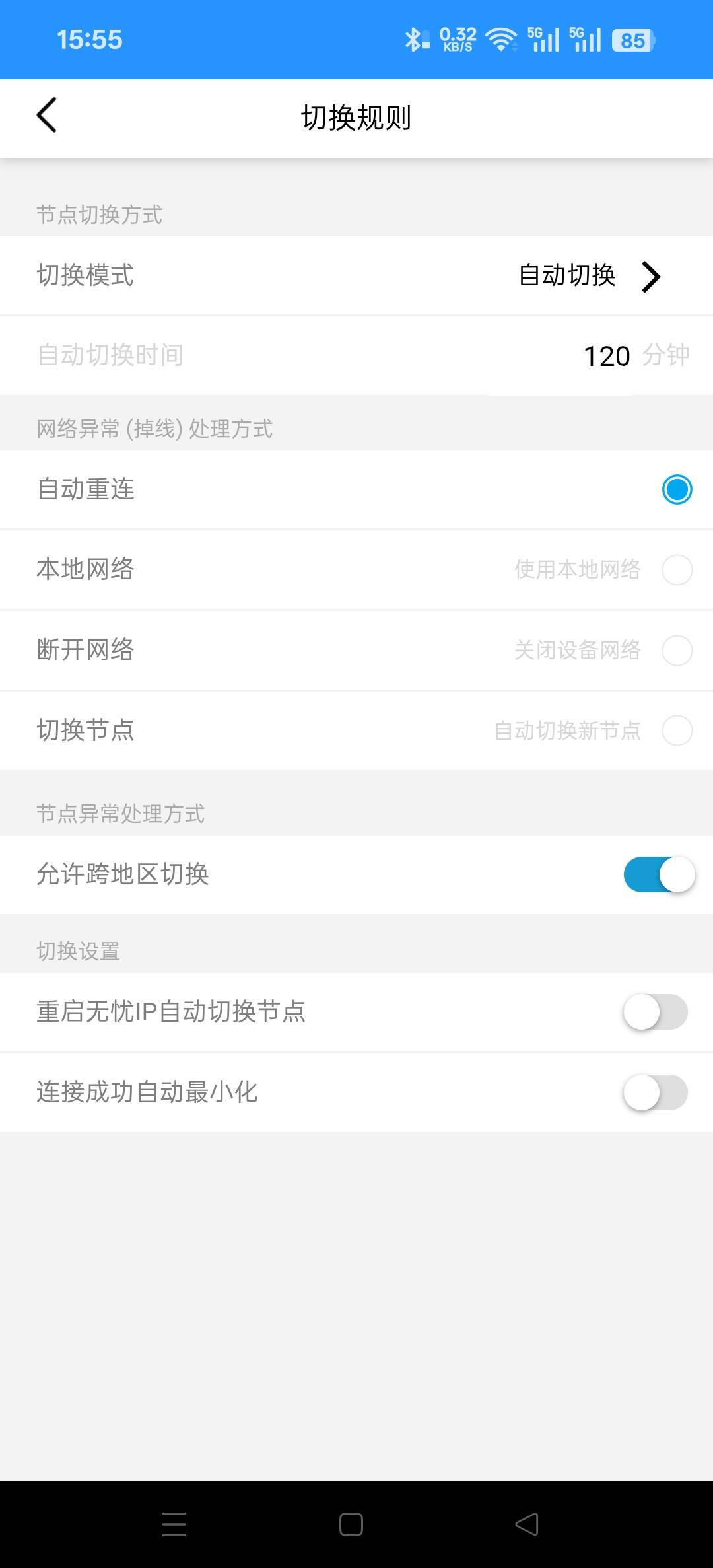
Task: Deselect the 自动重连 radio button
Action: click(677, 489)
